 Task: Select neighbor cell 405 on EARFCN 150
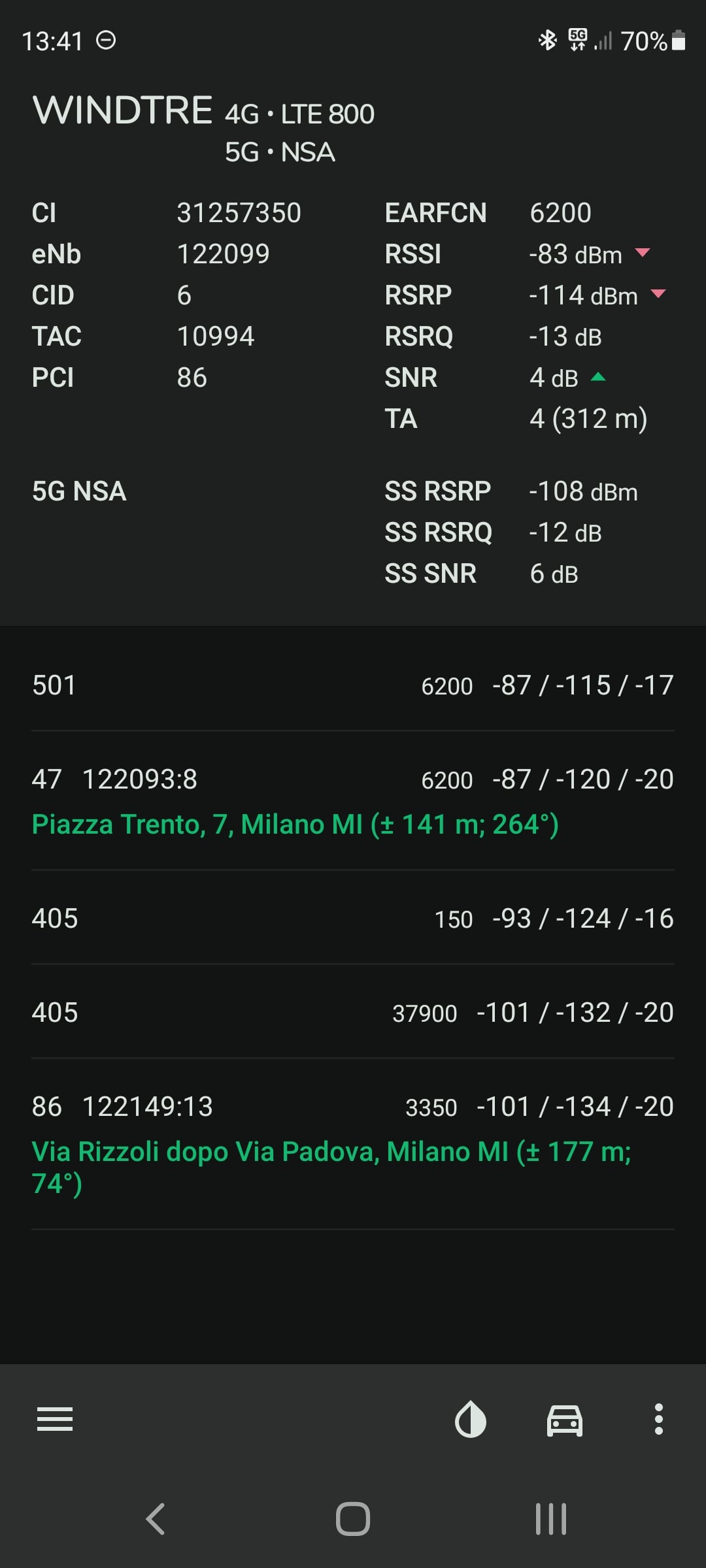353,918
